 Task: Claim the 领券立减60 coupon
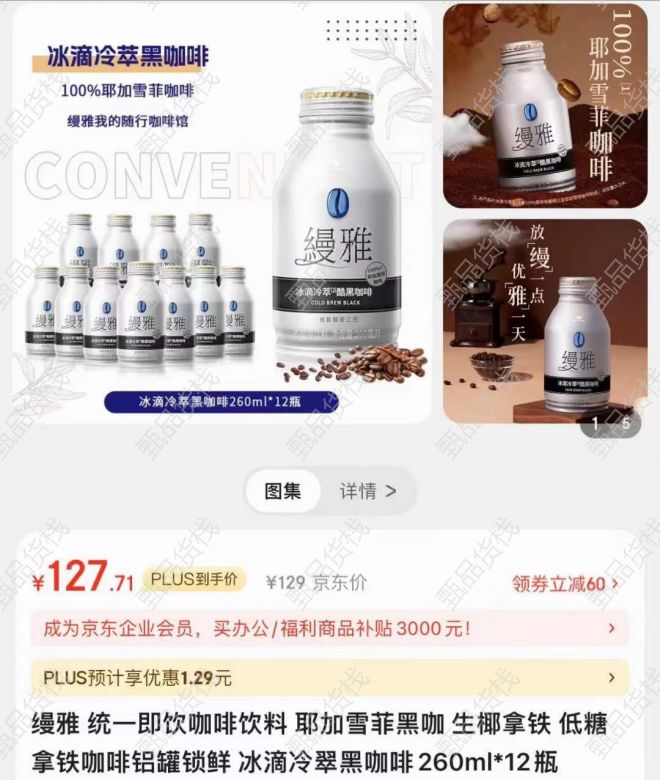pos(565,582)
